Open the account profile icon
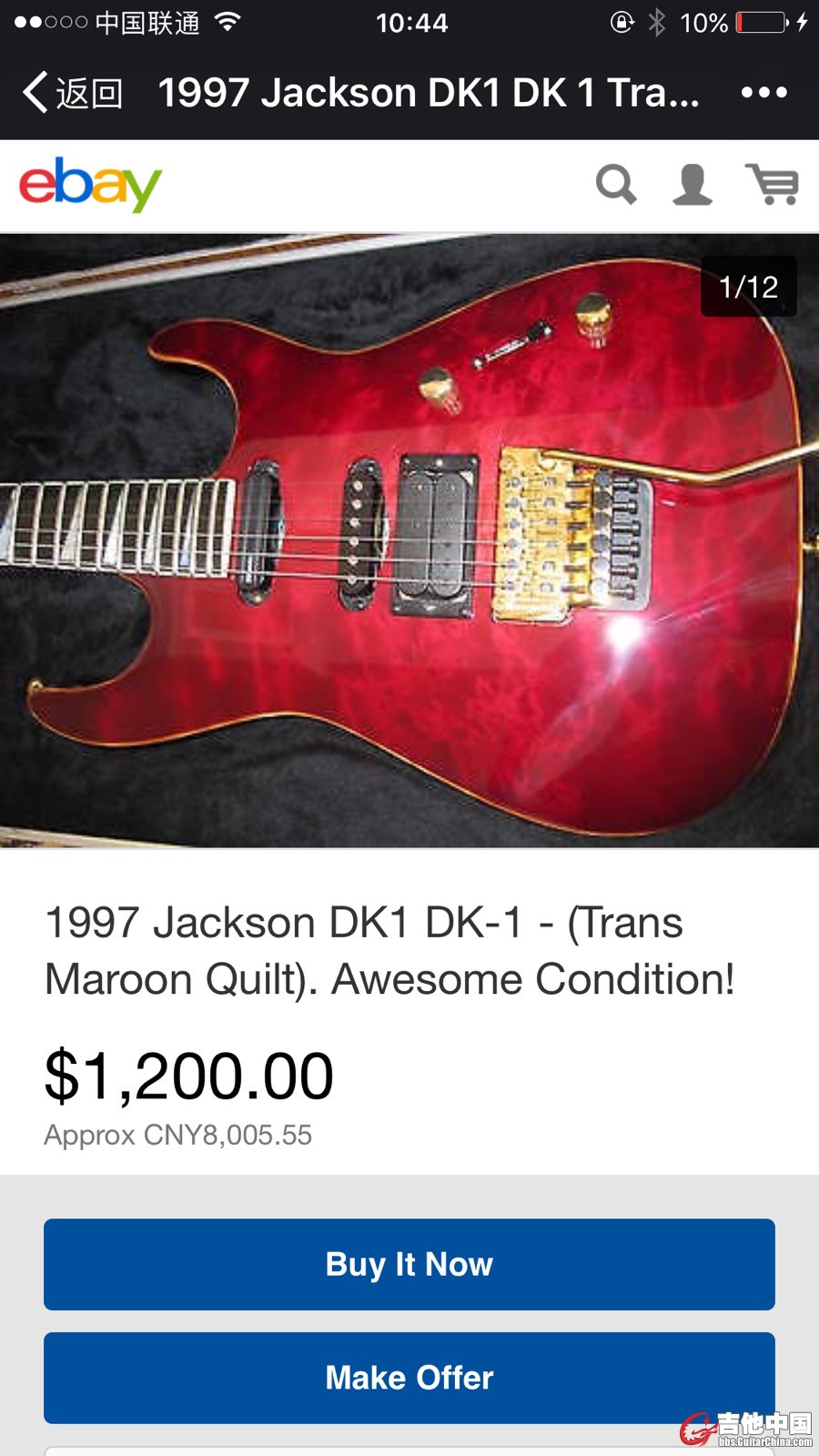Viewport: 819px width, 1456px height. pyautogui.click(x=692, y=185)
